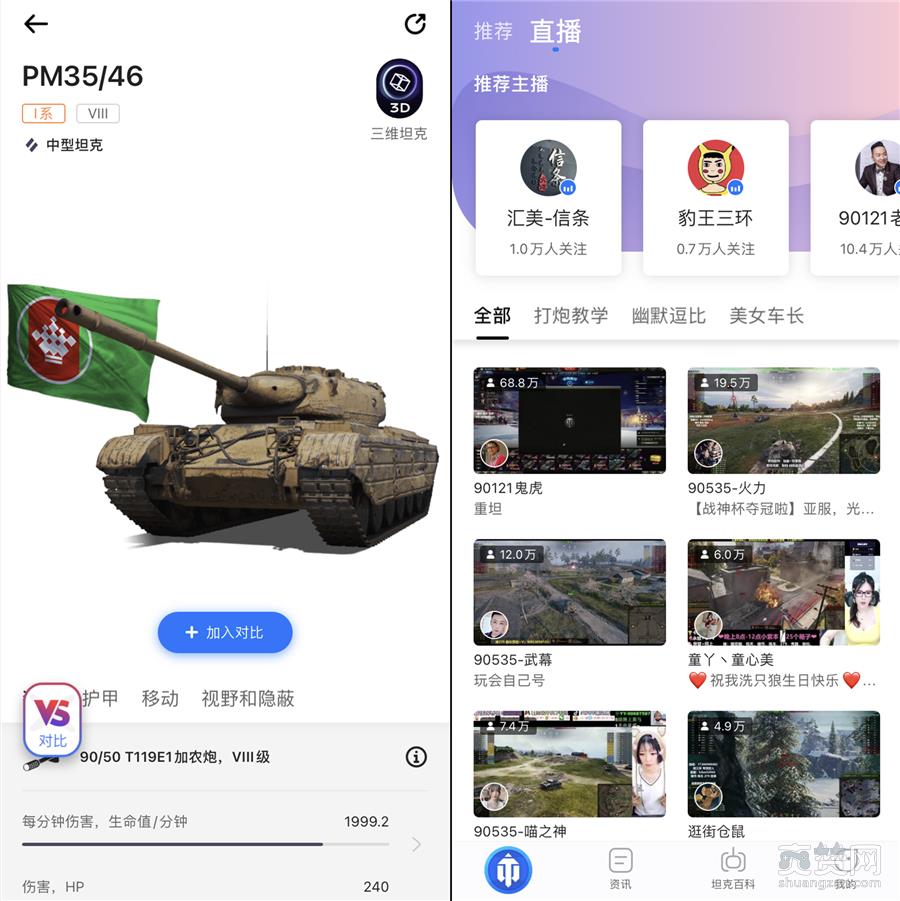Open info for the 90/50 T119E1 gun

(416, 757)
